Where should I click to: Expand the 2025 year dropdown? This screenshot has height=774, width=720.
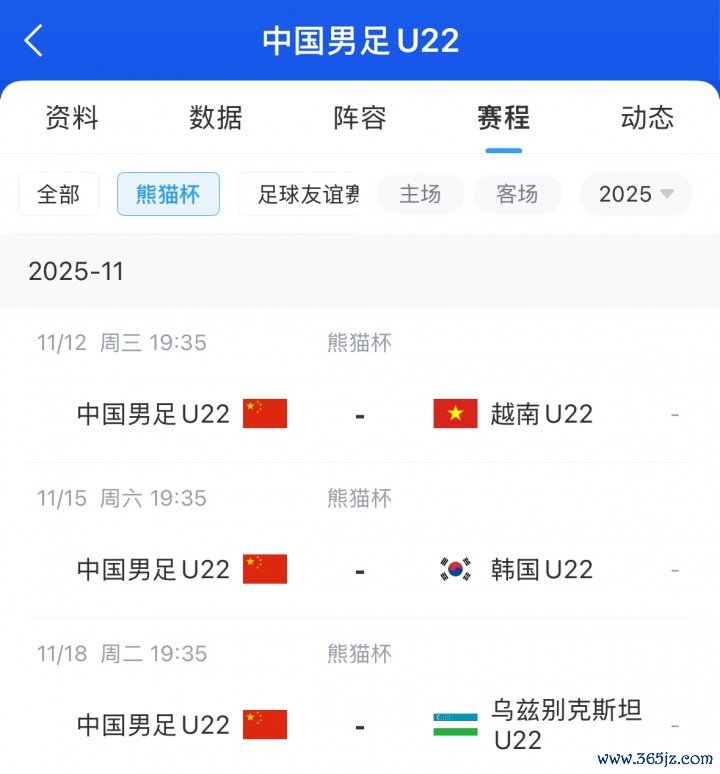pos(636,194)
